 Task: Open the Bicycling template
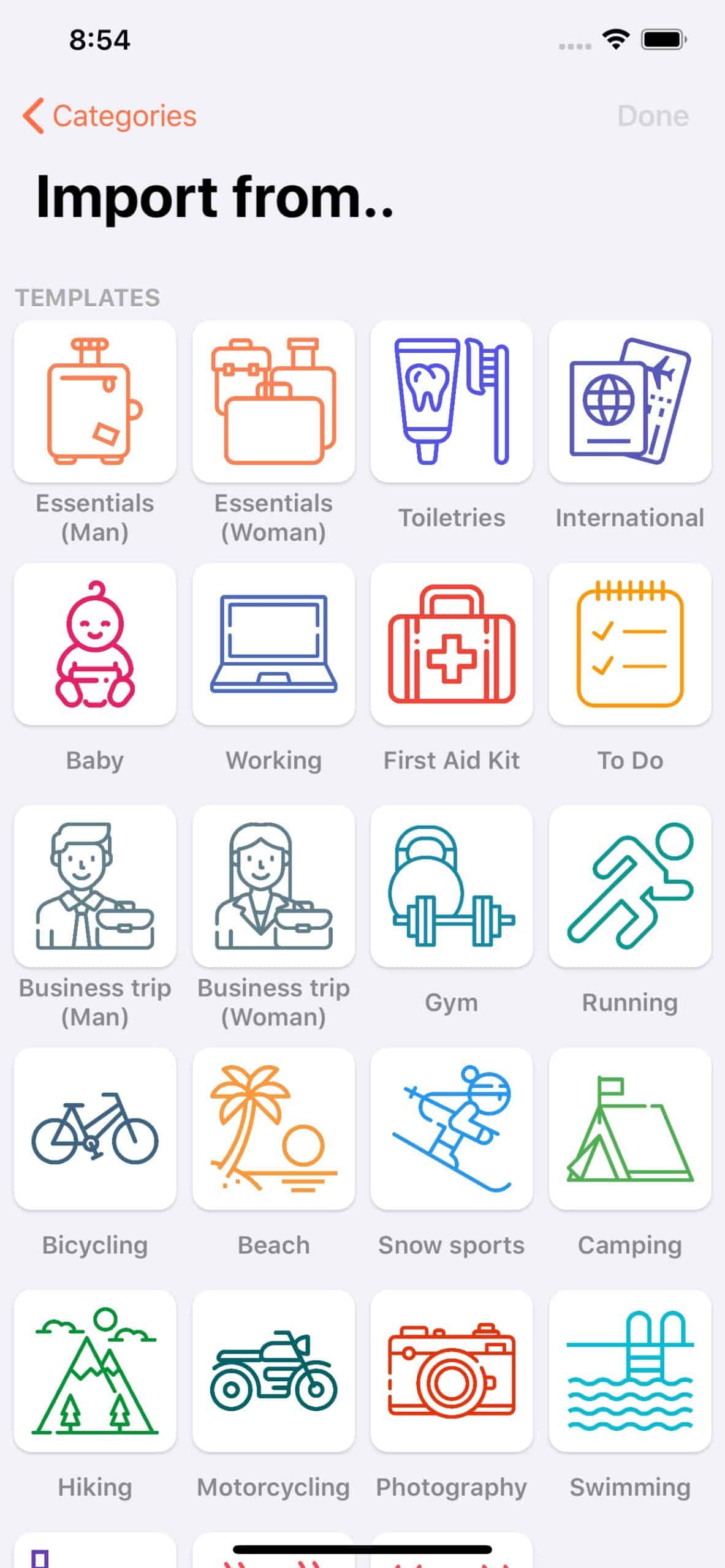click(94, 1127)
